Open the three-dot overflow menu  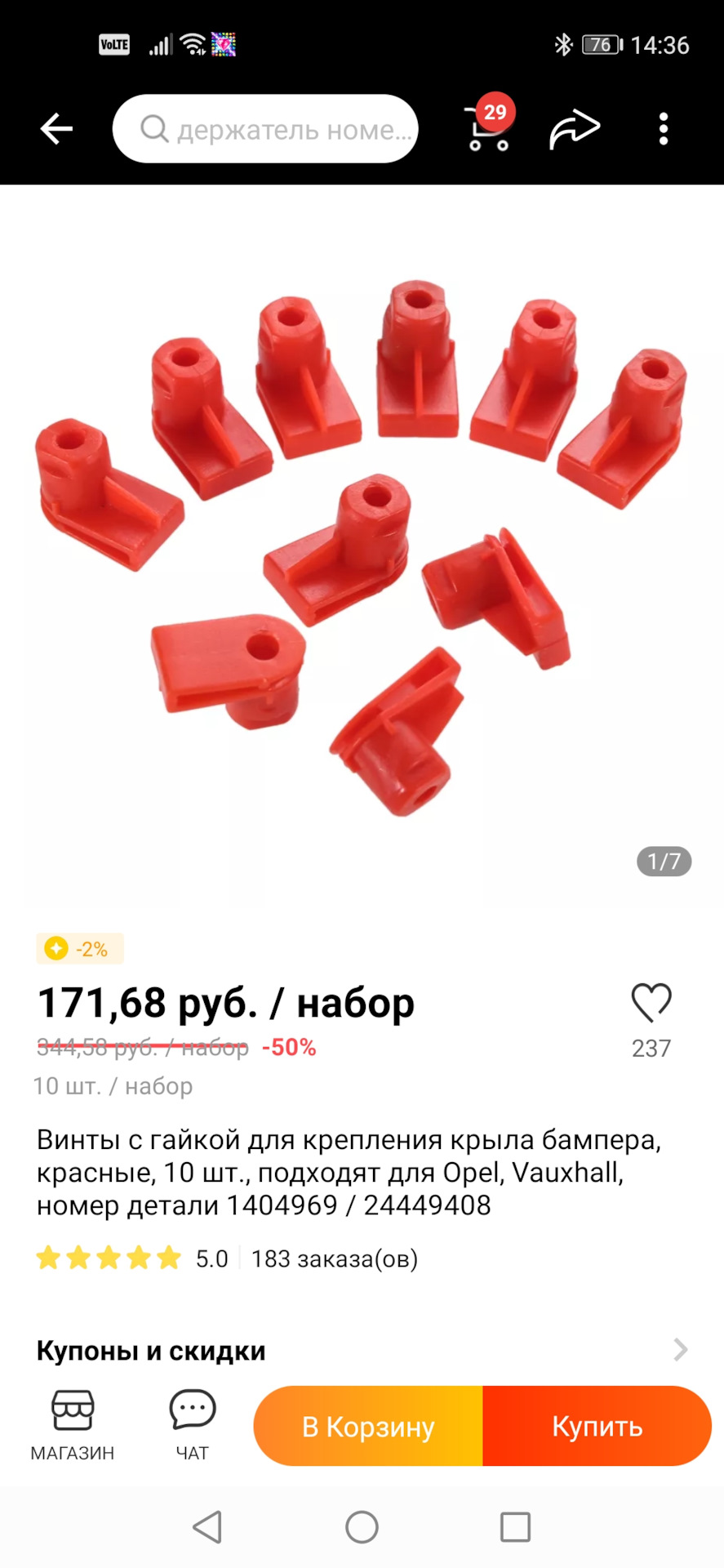point(664,129)
